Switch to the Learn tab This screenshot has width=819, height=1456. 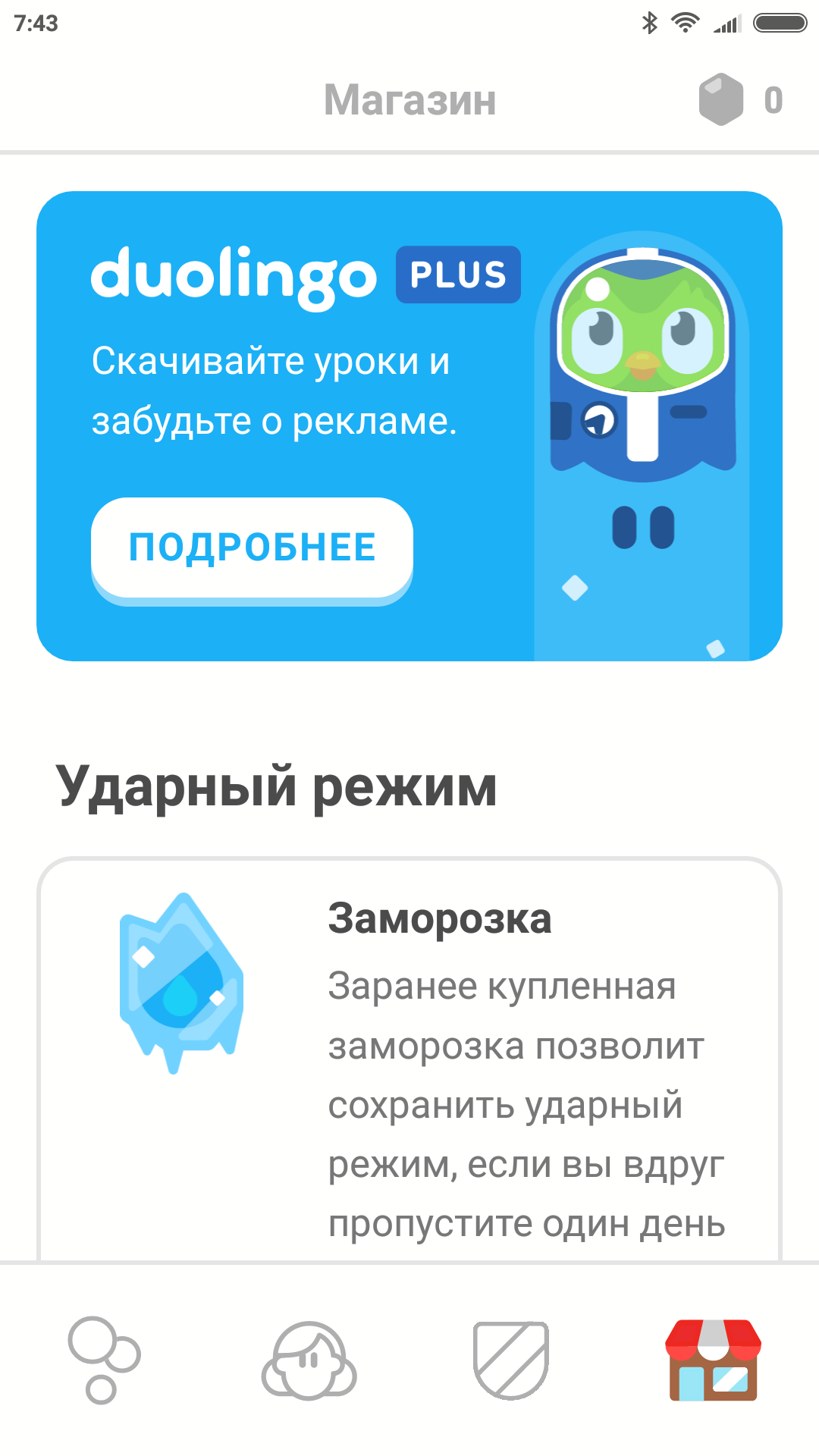click(104, 1359)
